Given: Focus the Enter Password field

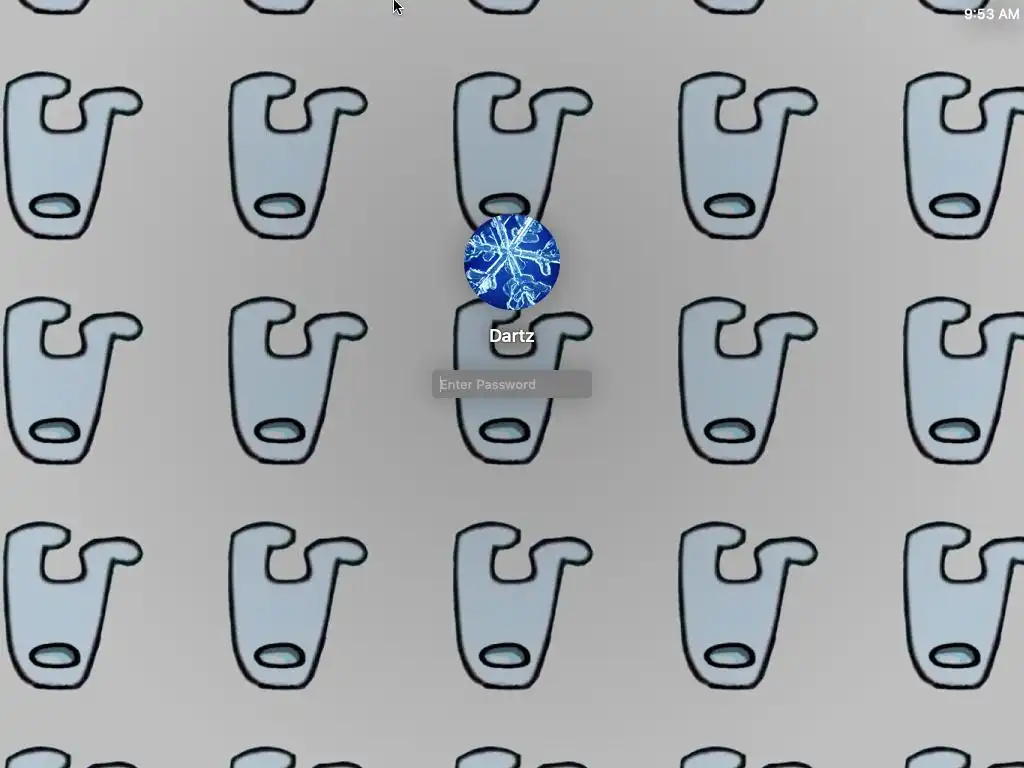Looking at the screenshot, I should [511, 384].
